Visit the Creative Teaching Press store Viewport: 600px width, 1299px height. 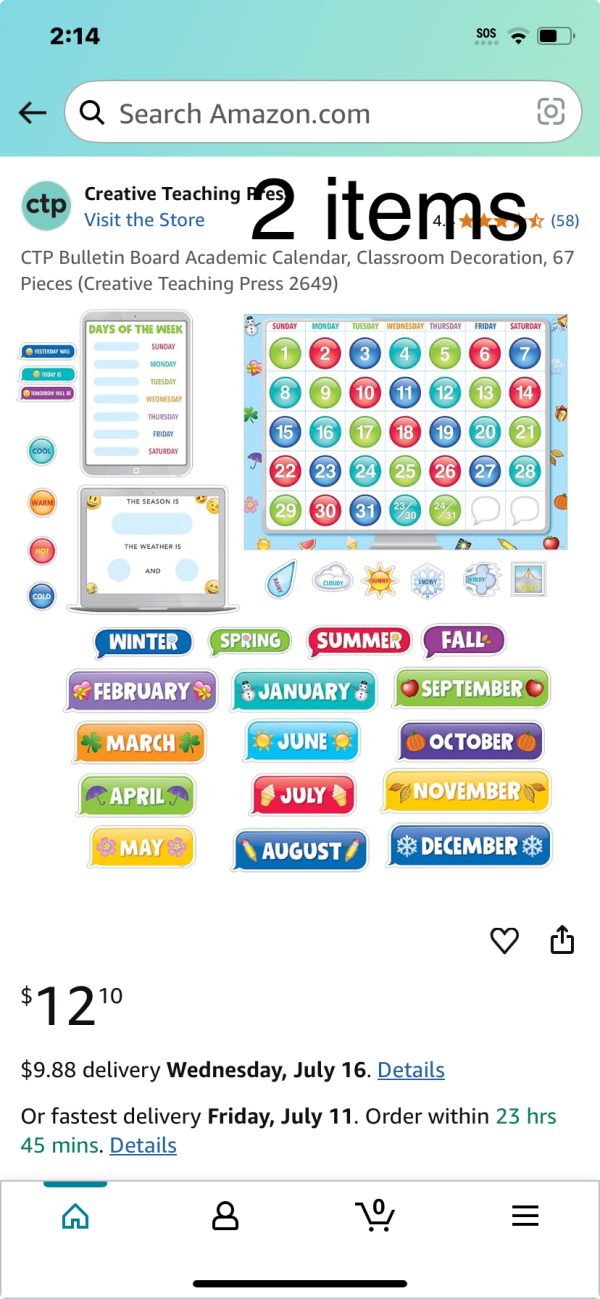click(x=144, y=220)
